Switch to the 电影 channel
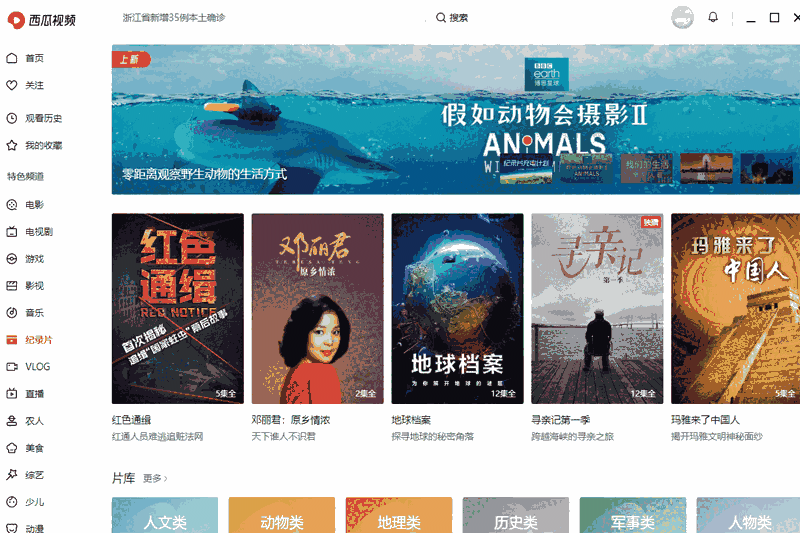The image size is (800, 533). coord(33,204)
